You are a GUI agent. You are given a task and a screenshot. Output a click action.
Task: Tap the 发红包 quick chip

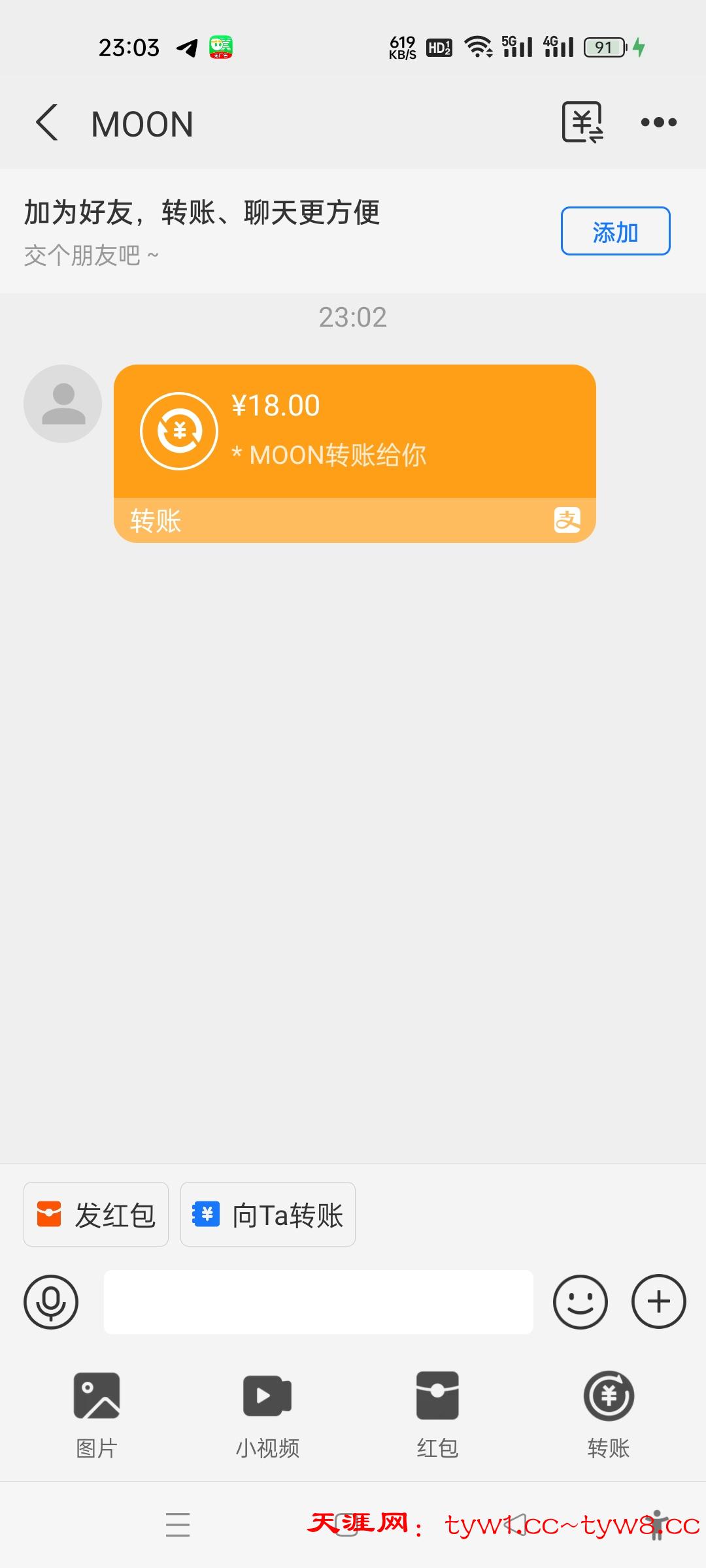96,1215
